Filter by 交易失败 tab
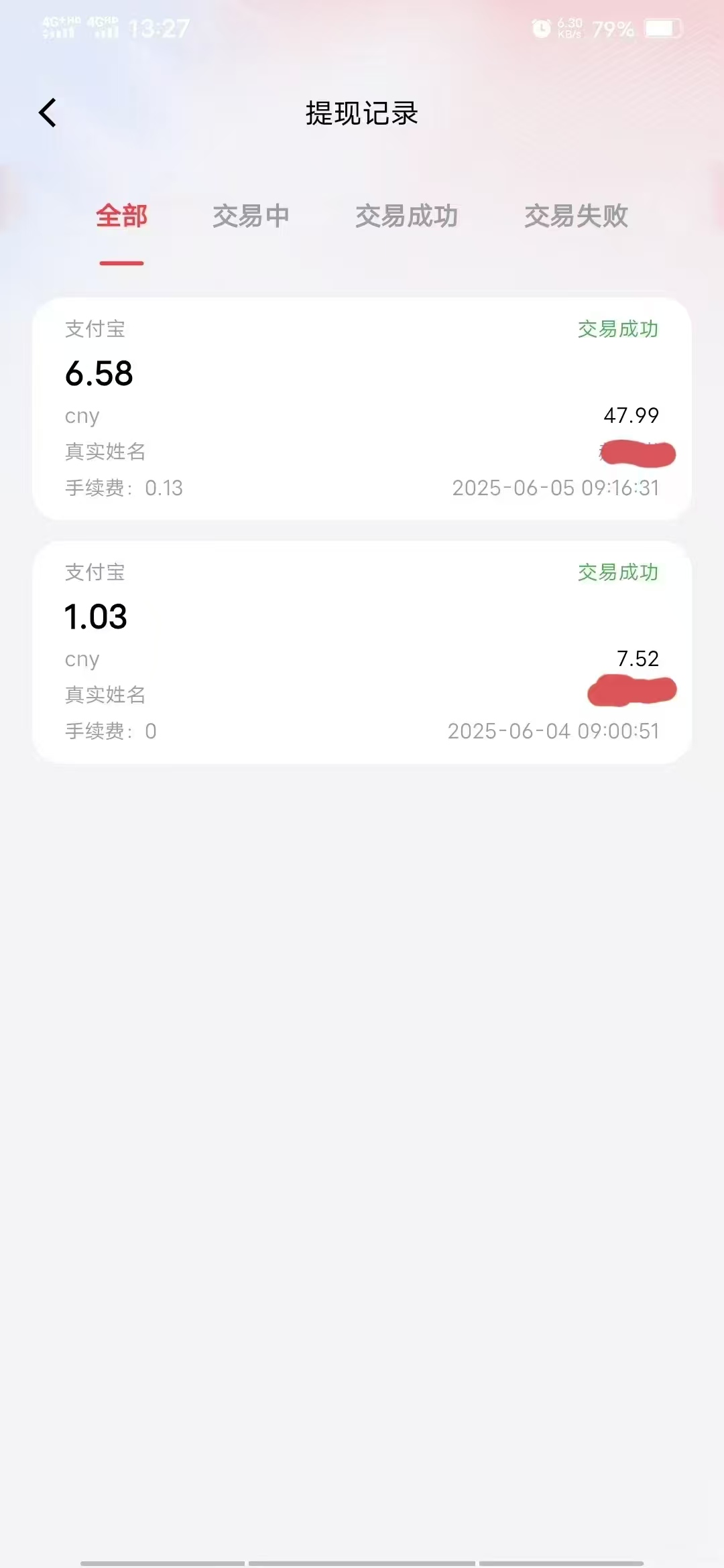Image resolution: width=724 pixels, height=1568 pixels. pyautogui.click(x=576, y=216)
